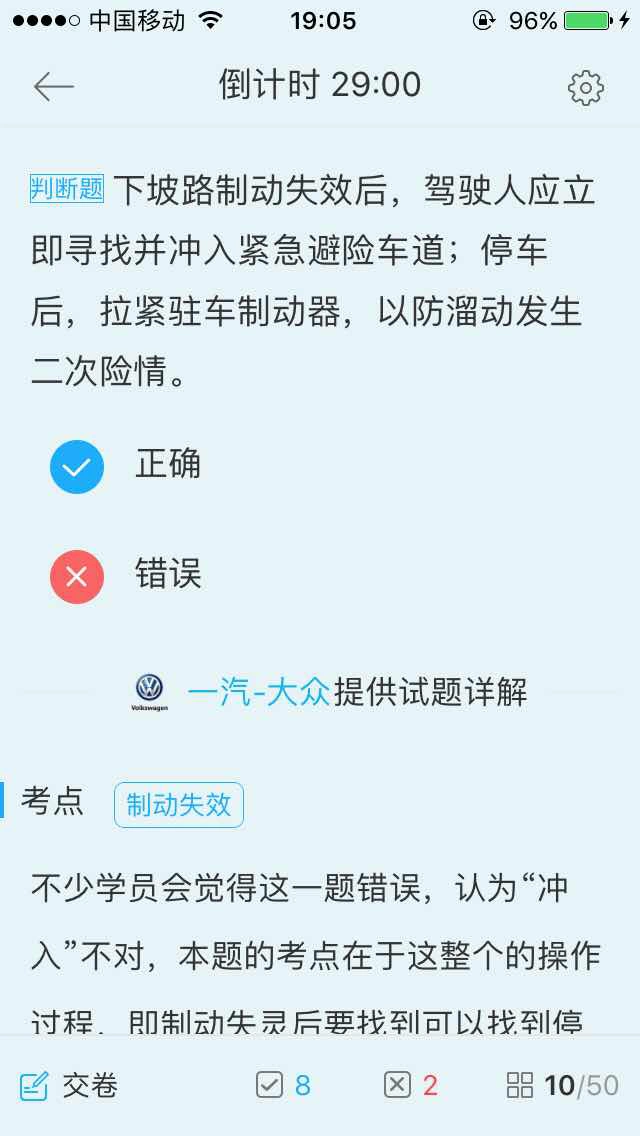Image resolution: width=640 pixels, height=1136 pixels.
Task: Submit the exam with 交卷
Action: (69, 1085)
